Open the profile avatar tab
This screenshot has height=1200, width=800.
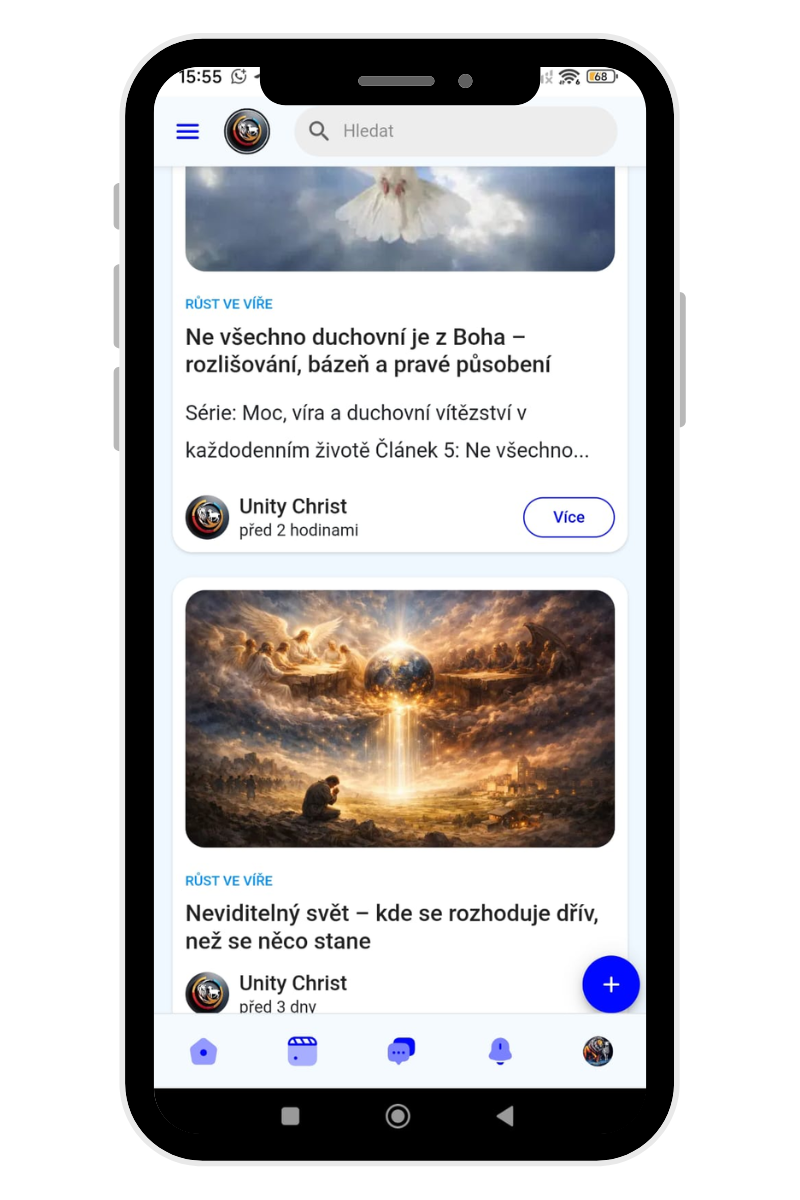597,1051
